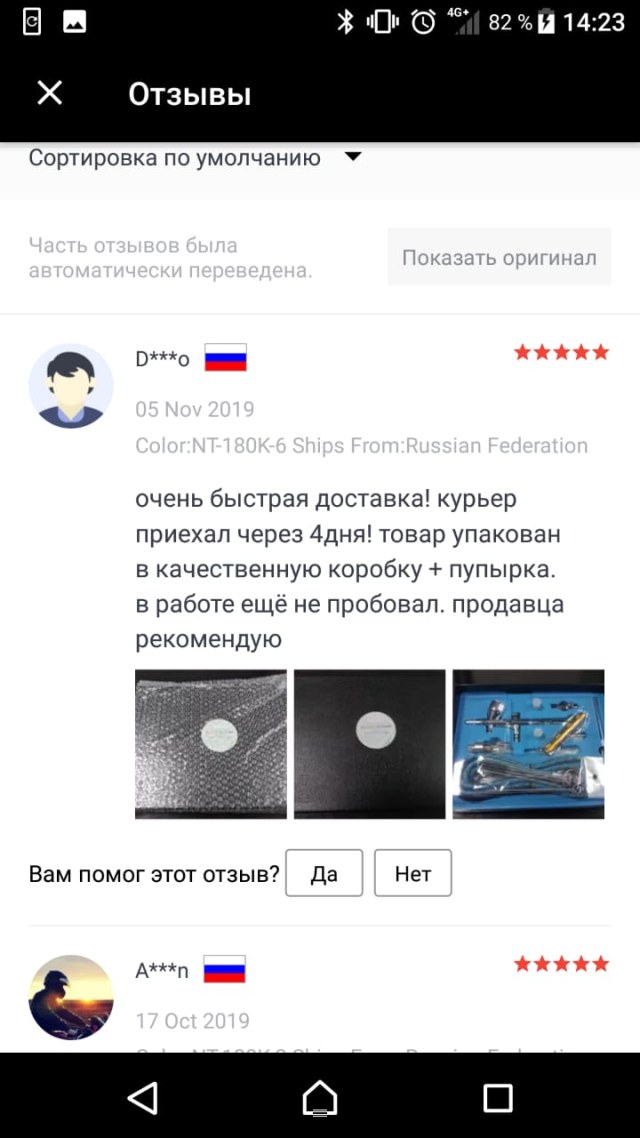View the black box photo in D***o's review
Viewport: 640px width, 1138px height.
tap(369, 744)
